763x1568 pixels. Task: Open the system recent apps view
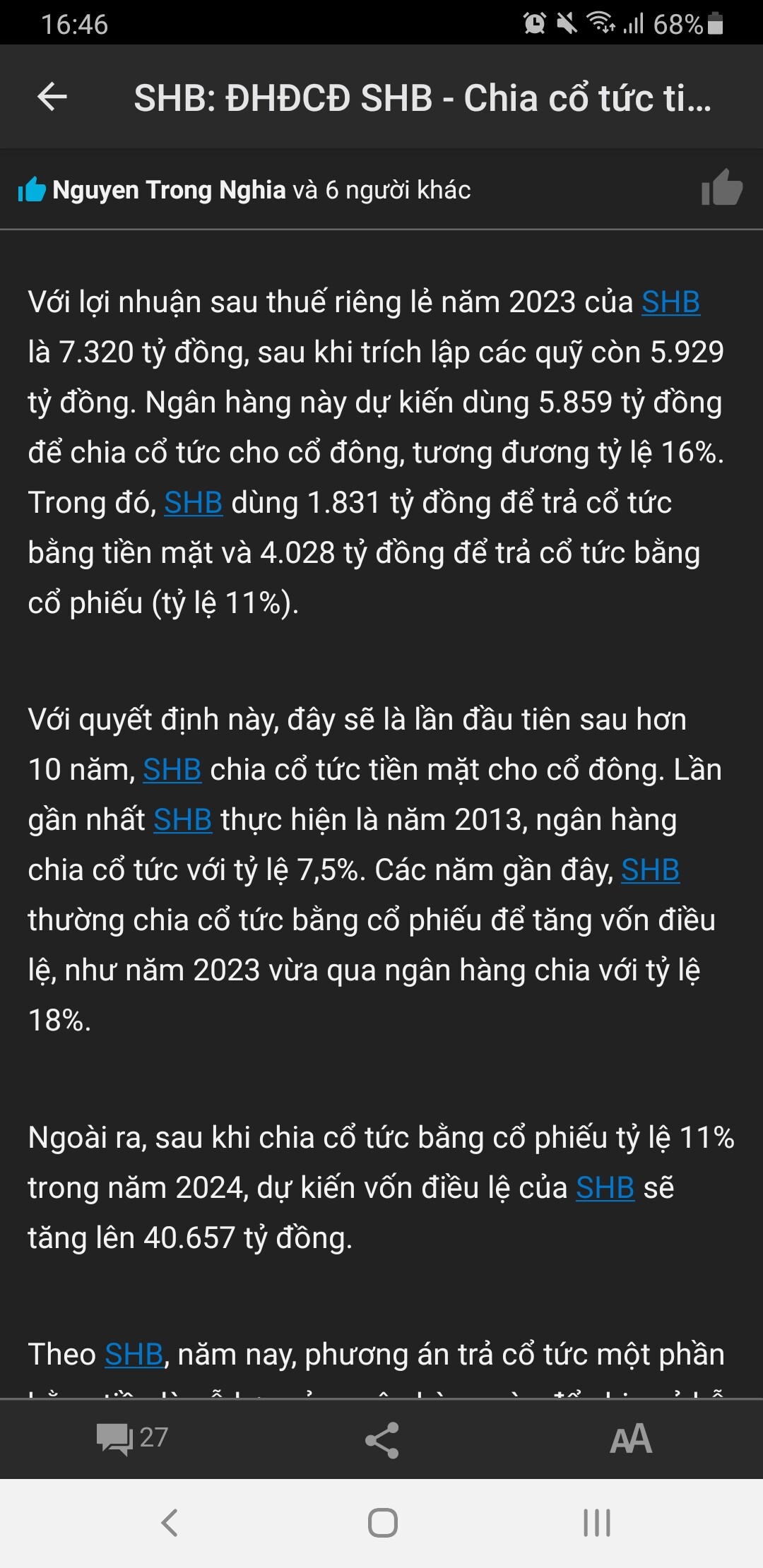point(597,1522)
